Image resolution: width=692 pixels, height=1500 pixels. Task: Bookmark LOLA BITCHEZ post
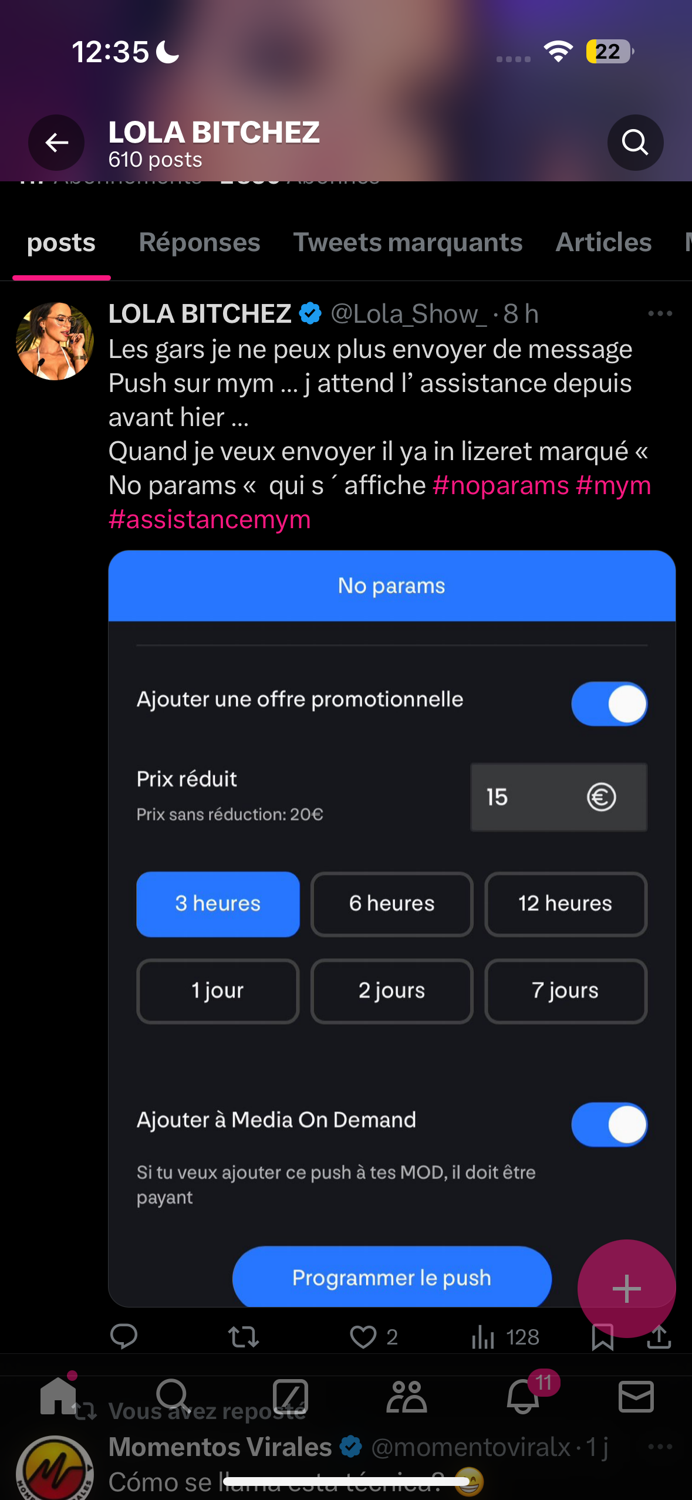pyautogui.click(x=602, y=1338)
